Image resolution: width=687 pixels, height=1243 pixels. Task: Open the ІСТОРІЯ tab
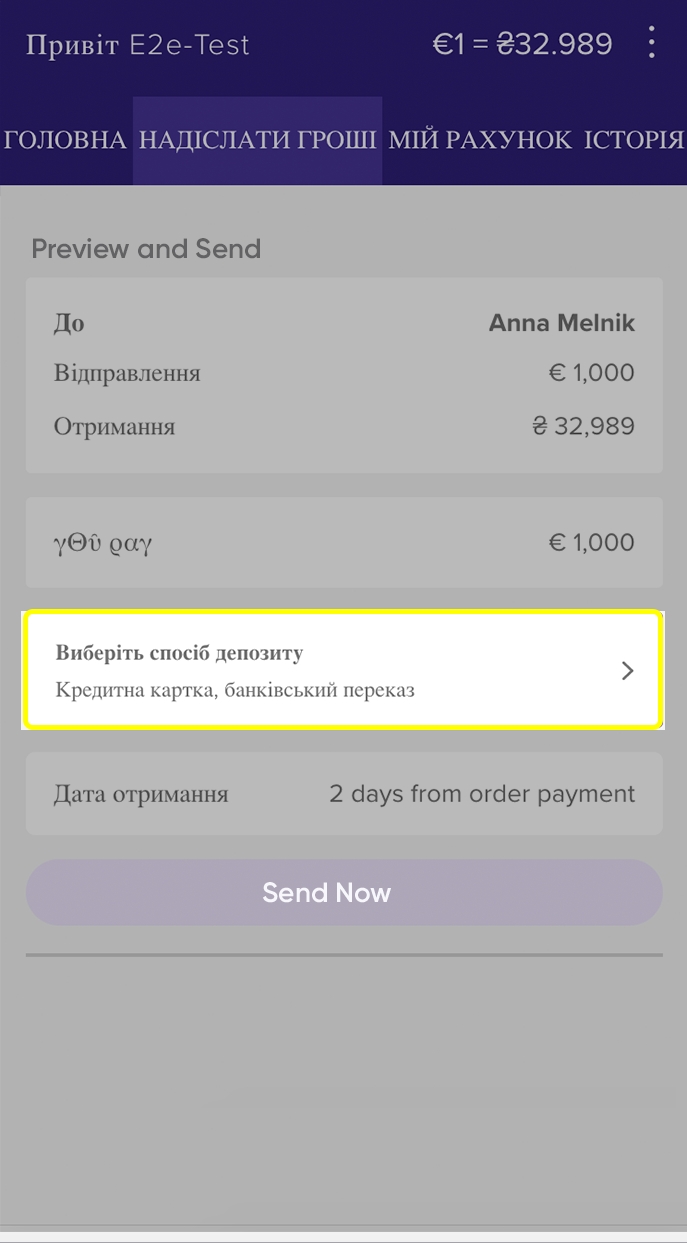[x=634, y=140]
